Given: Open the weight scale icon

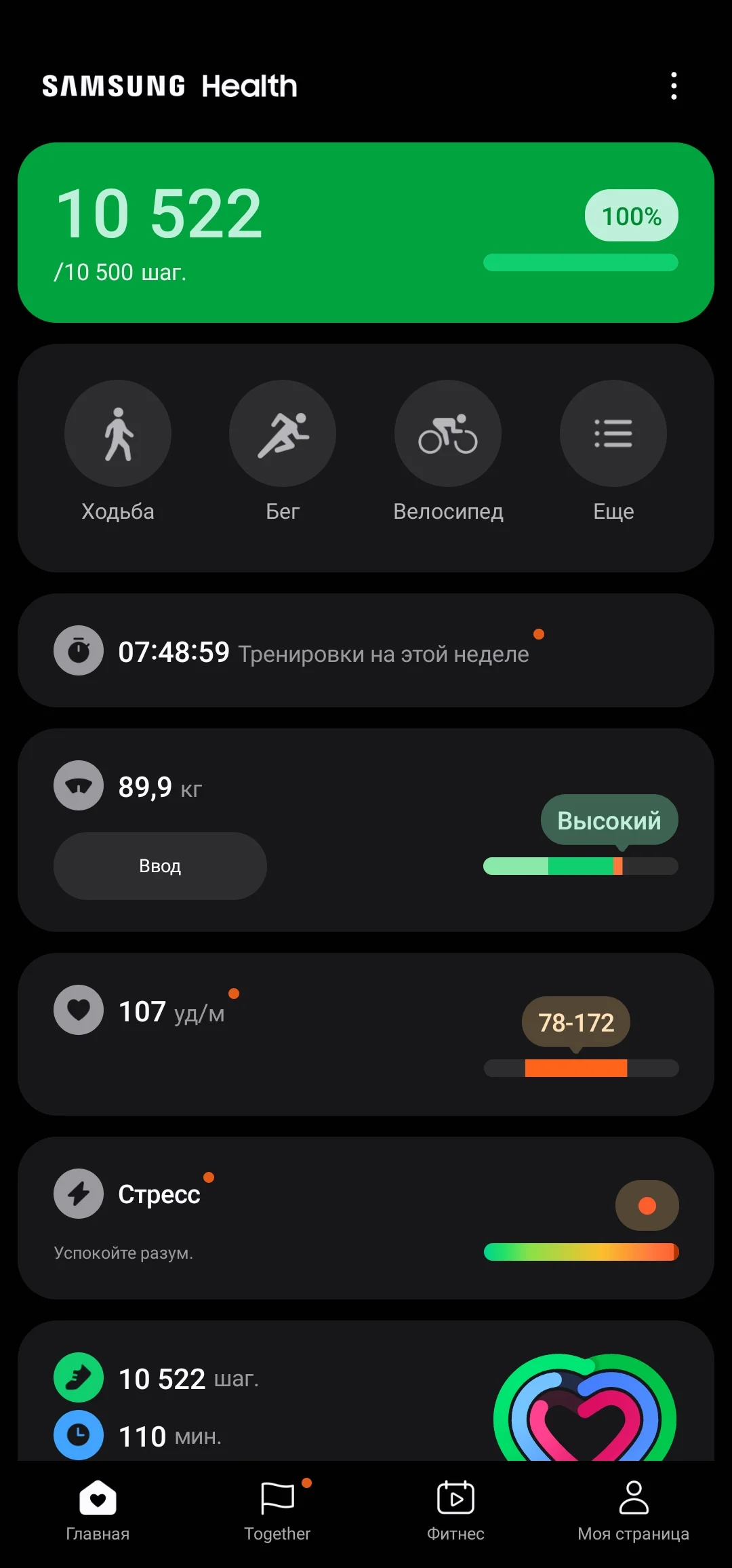Looking at the screenshot, I should click(78, 785).
